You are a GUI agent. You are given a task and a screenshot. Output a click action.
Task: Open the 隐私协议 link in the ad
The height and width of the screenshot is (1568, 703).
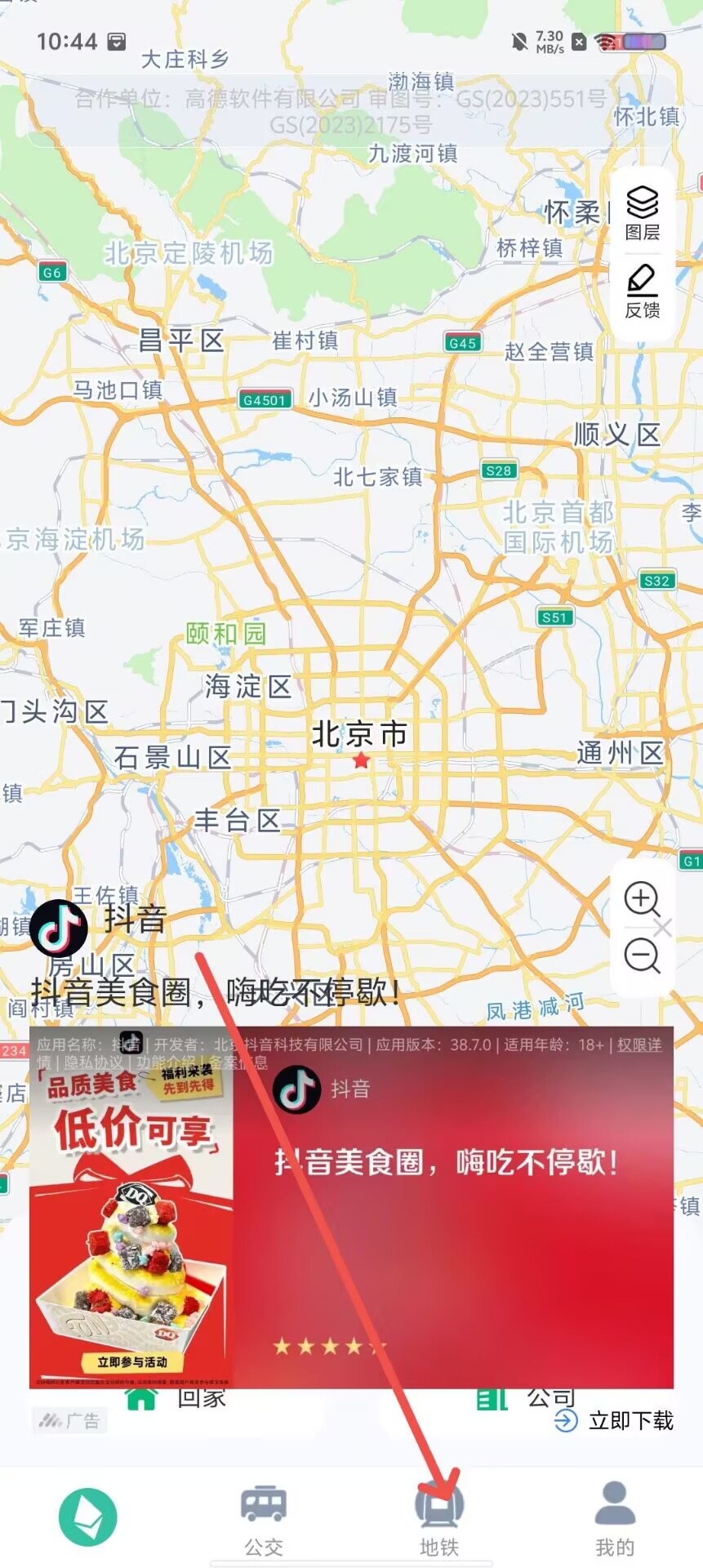pyautogui.click(x=94, y=1062)
